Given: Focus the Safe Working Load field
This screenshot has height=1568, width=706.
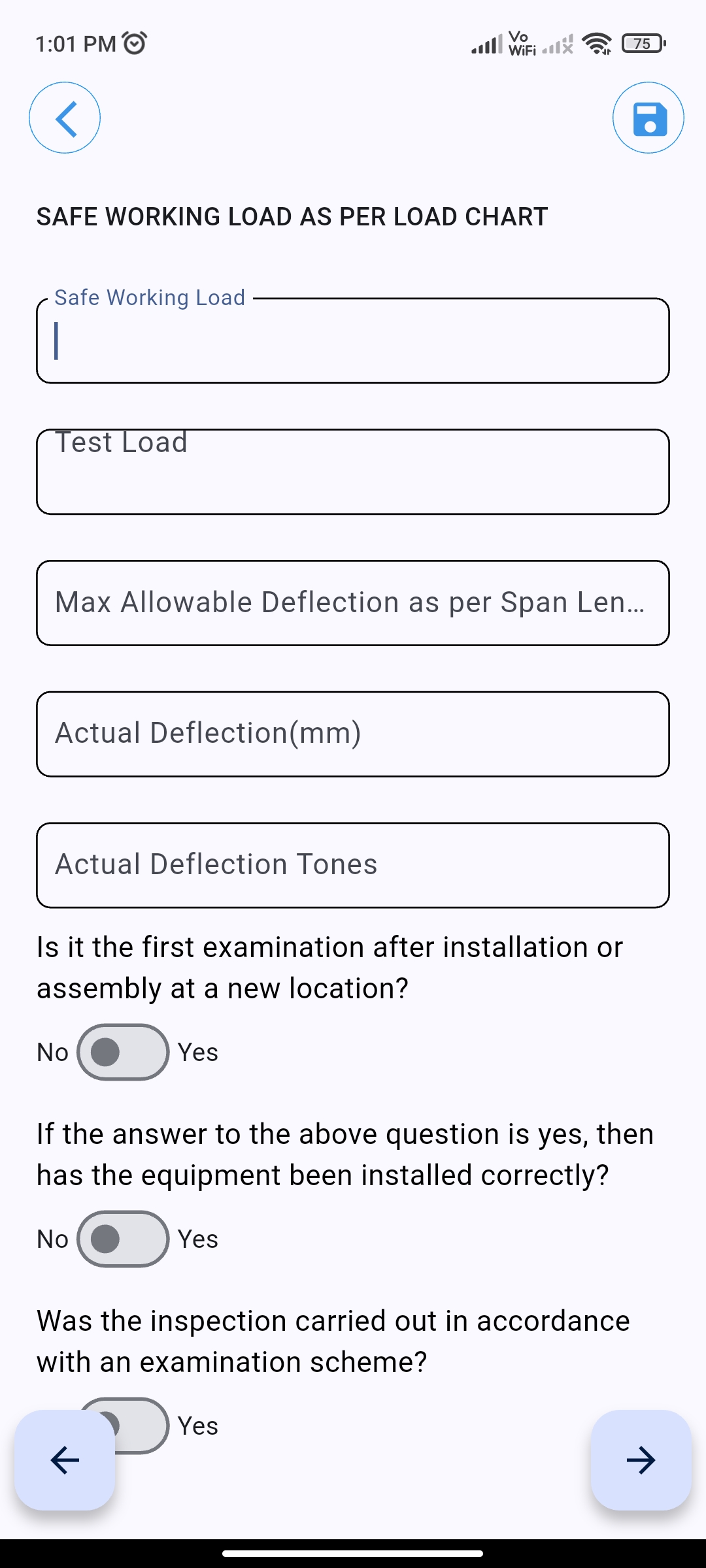Looking at the screenshot, I should click(x=353, y=341).
